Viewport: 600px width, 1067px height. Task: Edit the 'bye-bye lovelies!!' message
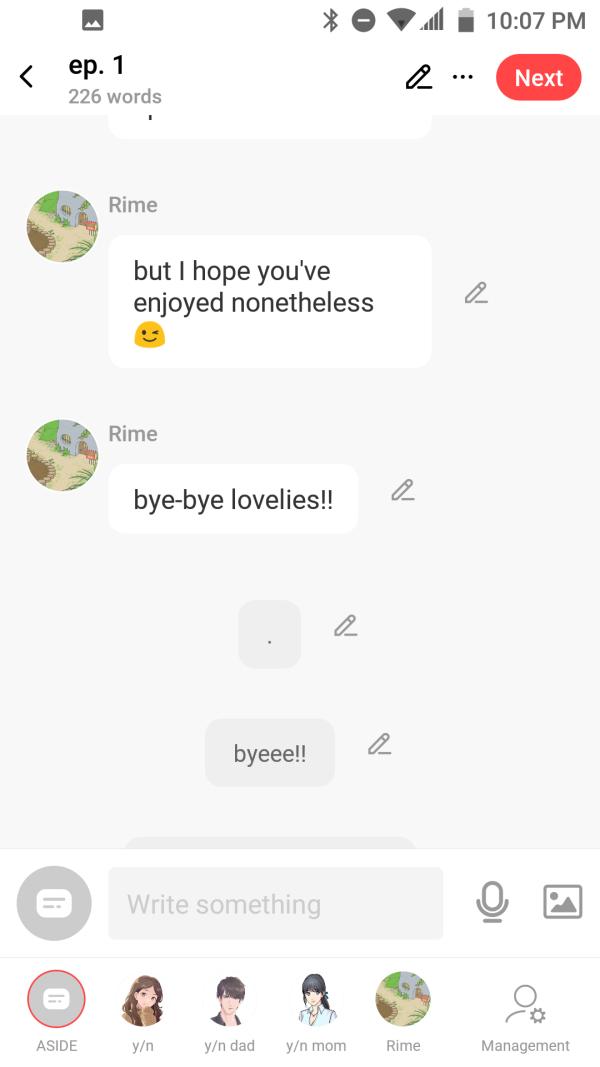[402, 490]
